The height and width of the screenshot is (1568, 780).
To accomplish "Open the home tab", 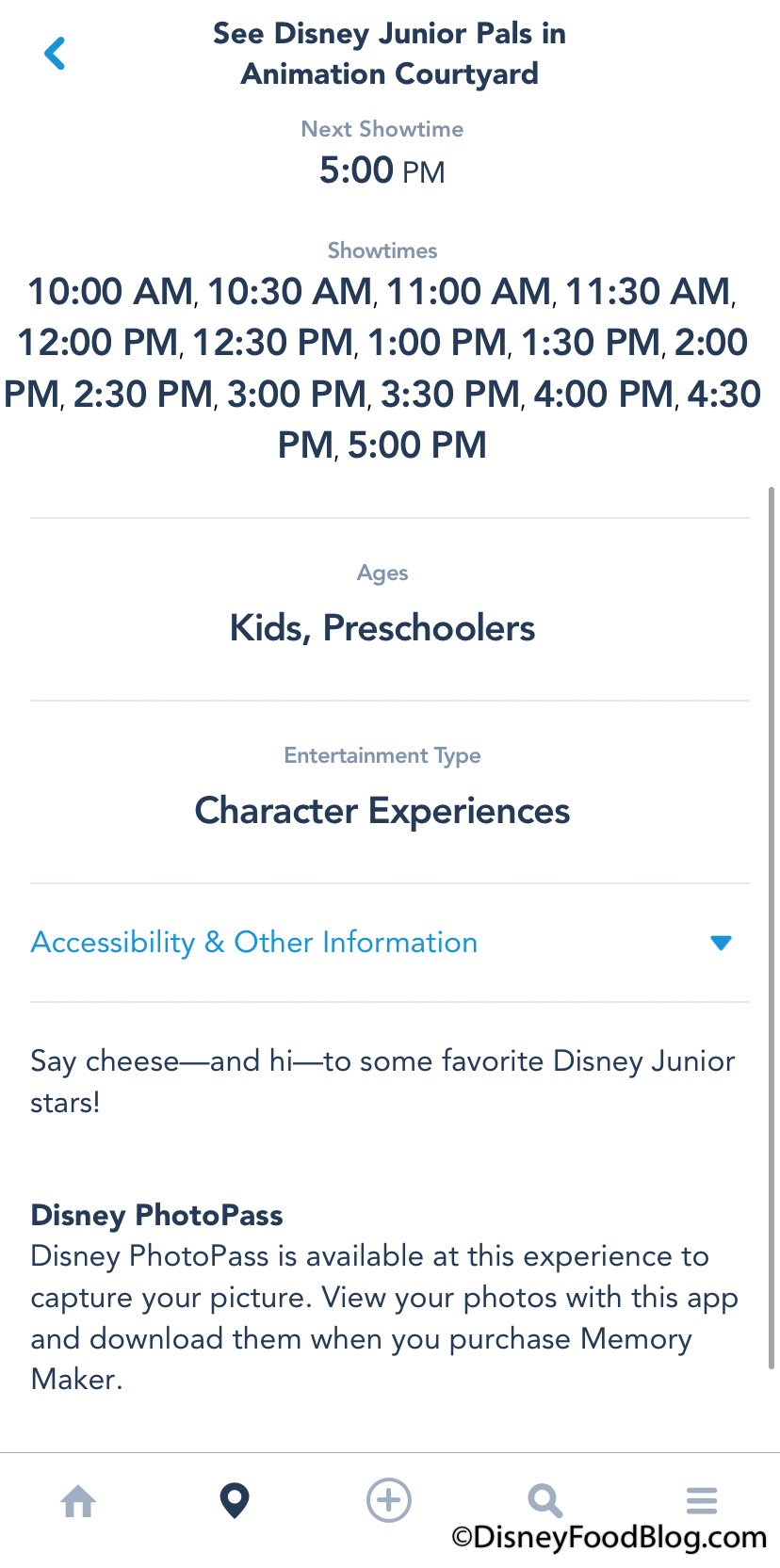I will pos(79,1501).
